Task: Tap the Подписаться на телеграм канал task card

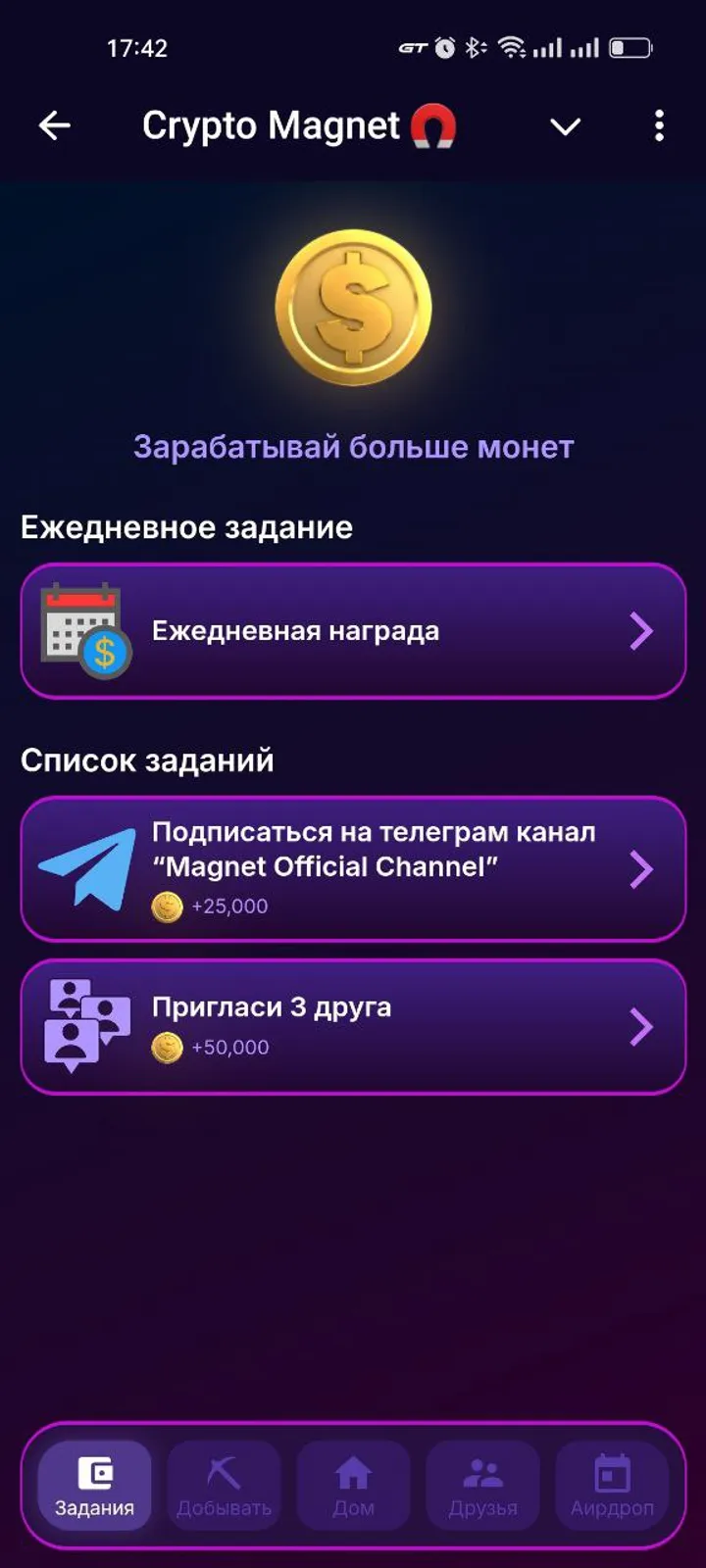Action: point(353,868)
